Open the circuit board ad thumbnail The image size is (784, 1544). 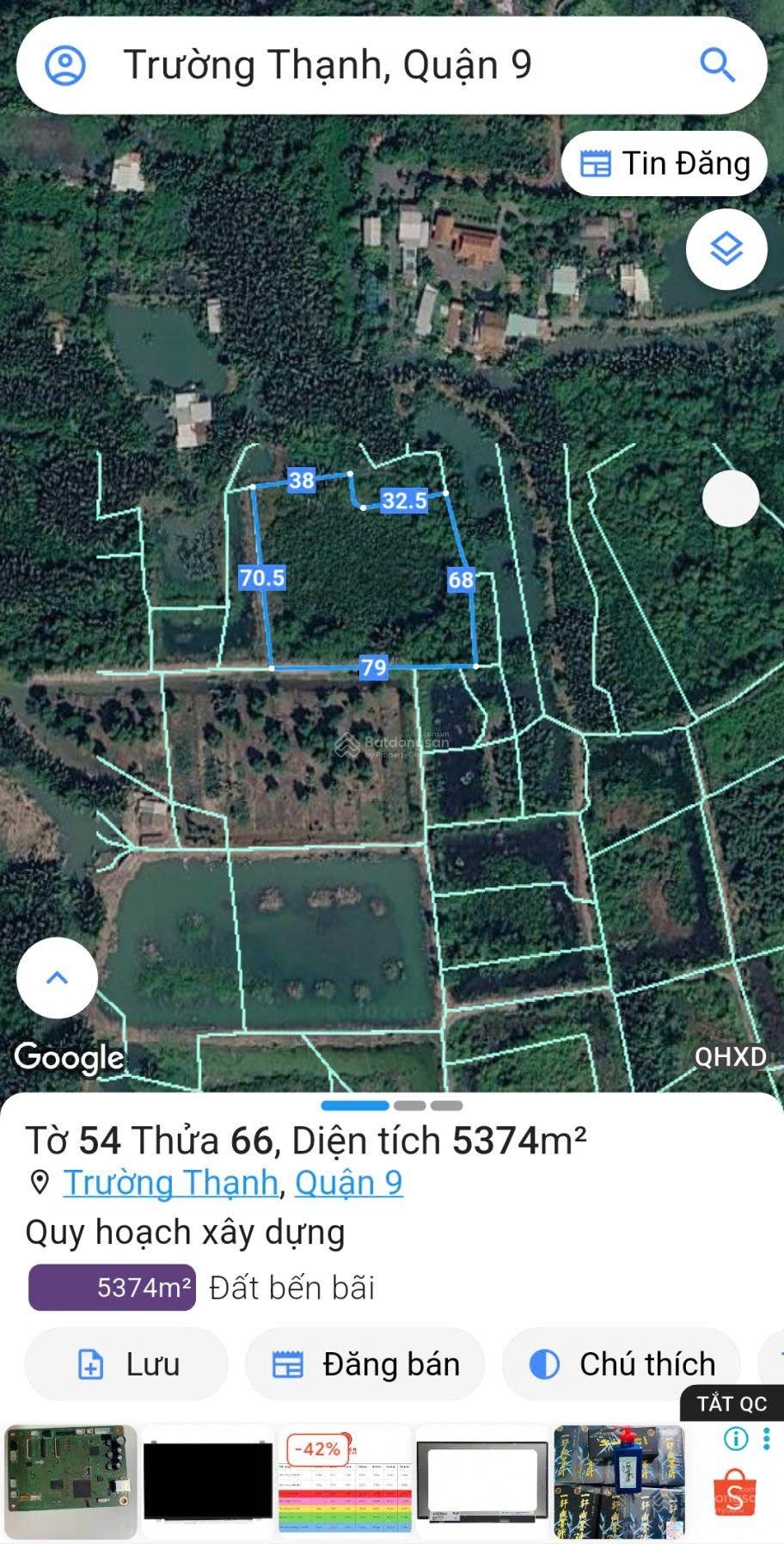[x=70, y=1481]
